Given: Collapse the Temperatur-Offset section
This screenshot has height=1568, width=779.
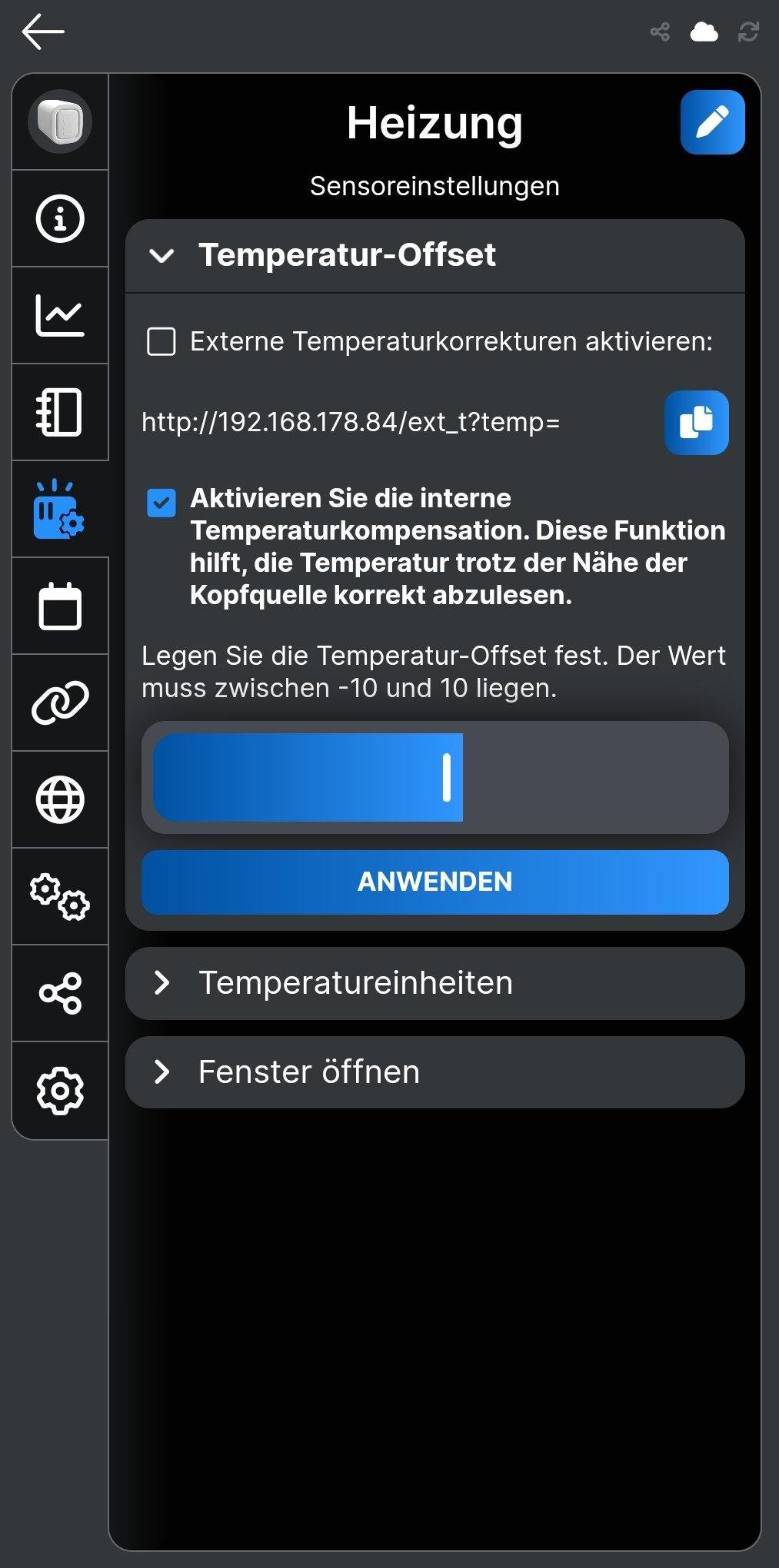Looking at the screenshot, I should tap(162, 257).
